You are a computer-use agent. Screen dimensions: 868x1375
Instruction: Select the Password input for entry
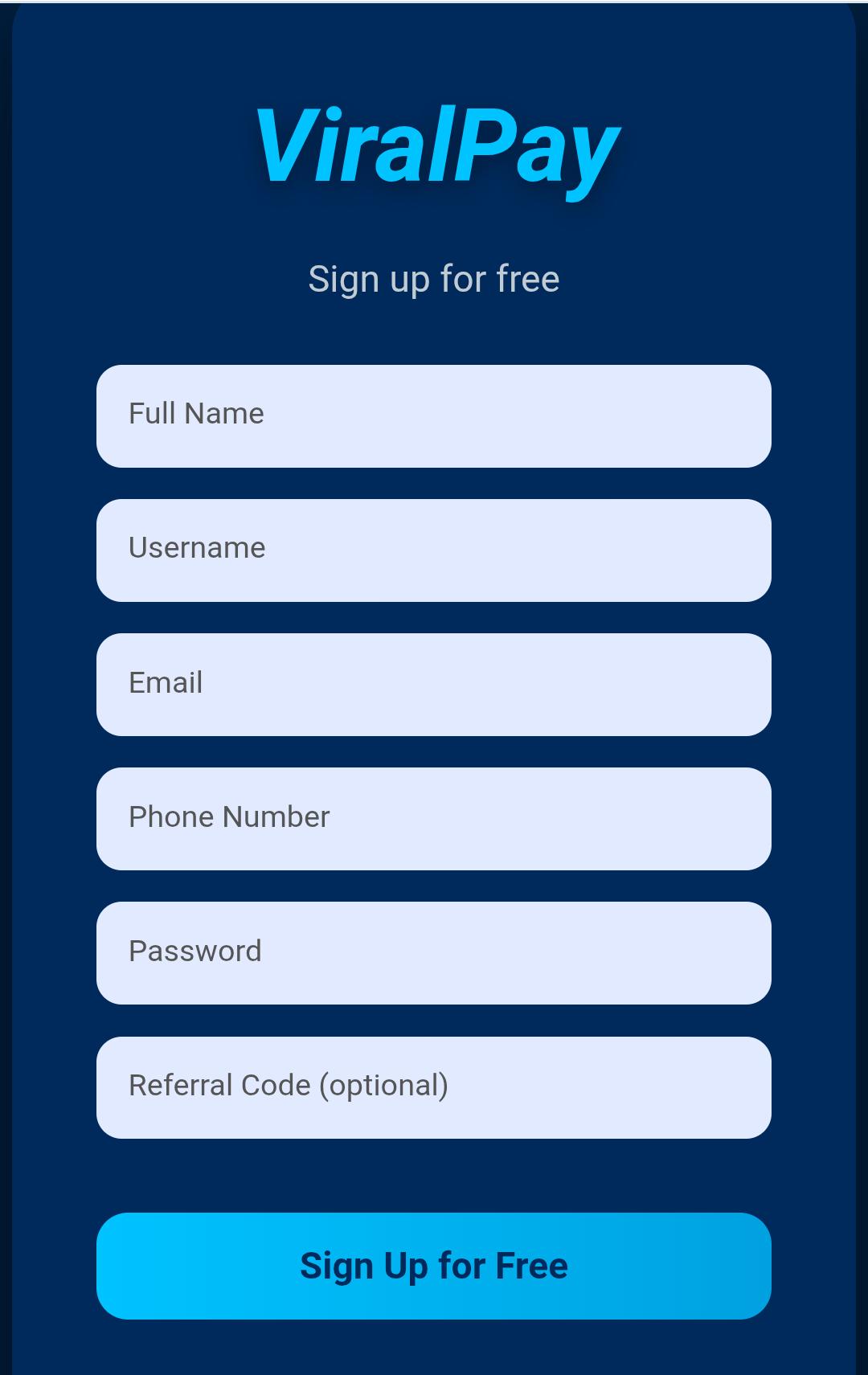[x=434, y=952]
